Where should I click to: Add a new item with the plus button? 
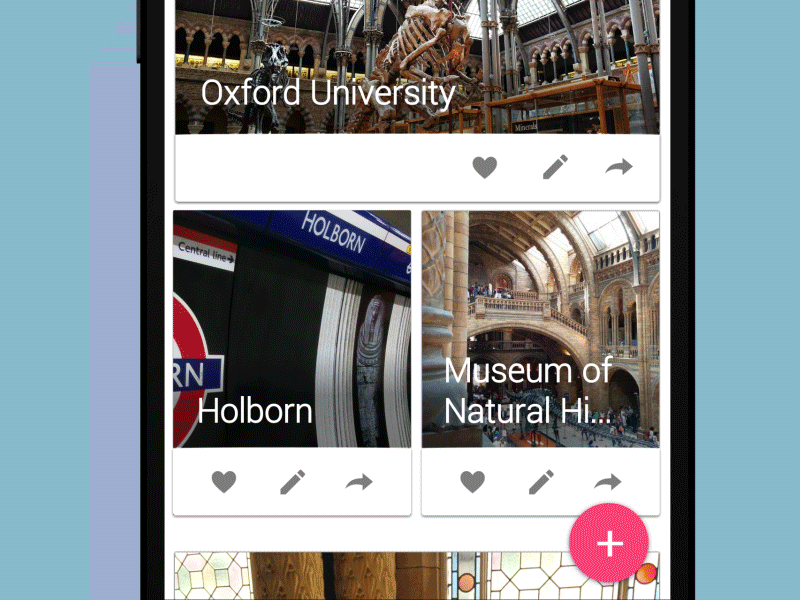(x=609, y=543)
